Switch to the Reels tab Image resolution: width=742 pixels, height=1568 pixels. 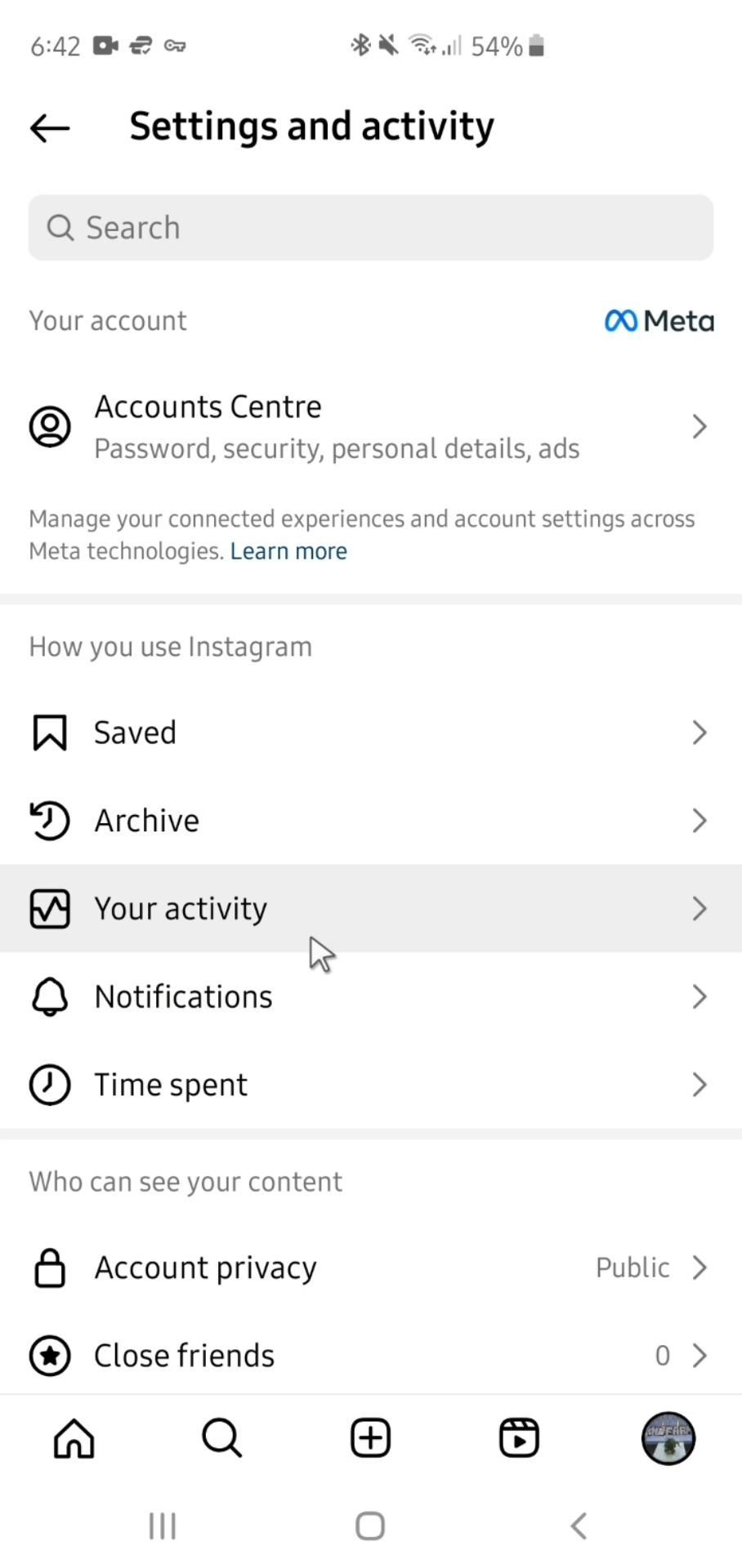click(x=519, y=1438)
